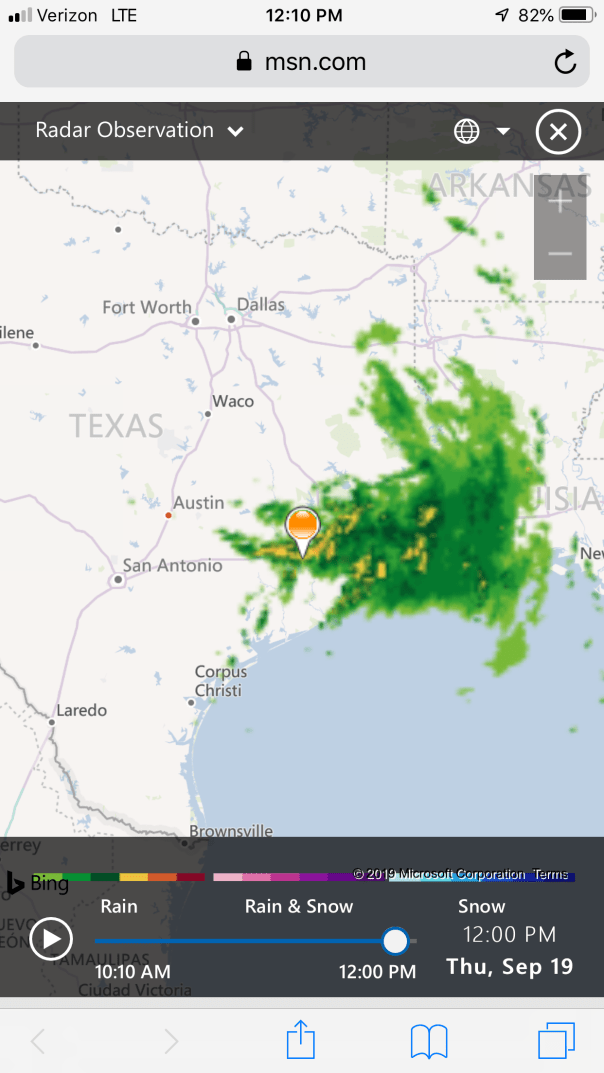The width and height of the screenshot is (604, 1073).
Task: Zoom out of the map
Action: click(x=559, y=254)
